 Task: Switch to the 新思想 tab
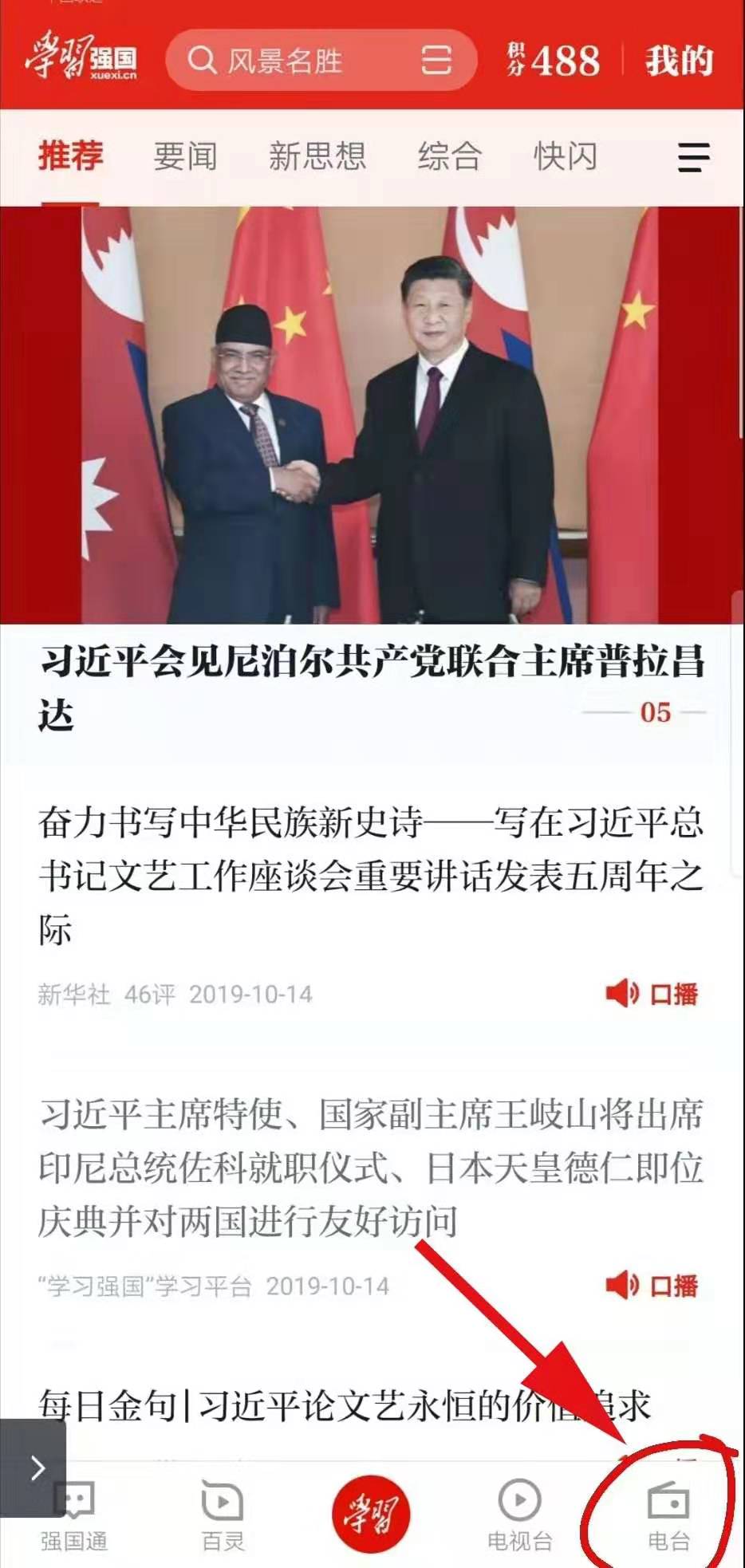point(317,156)
